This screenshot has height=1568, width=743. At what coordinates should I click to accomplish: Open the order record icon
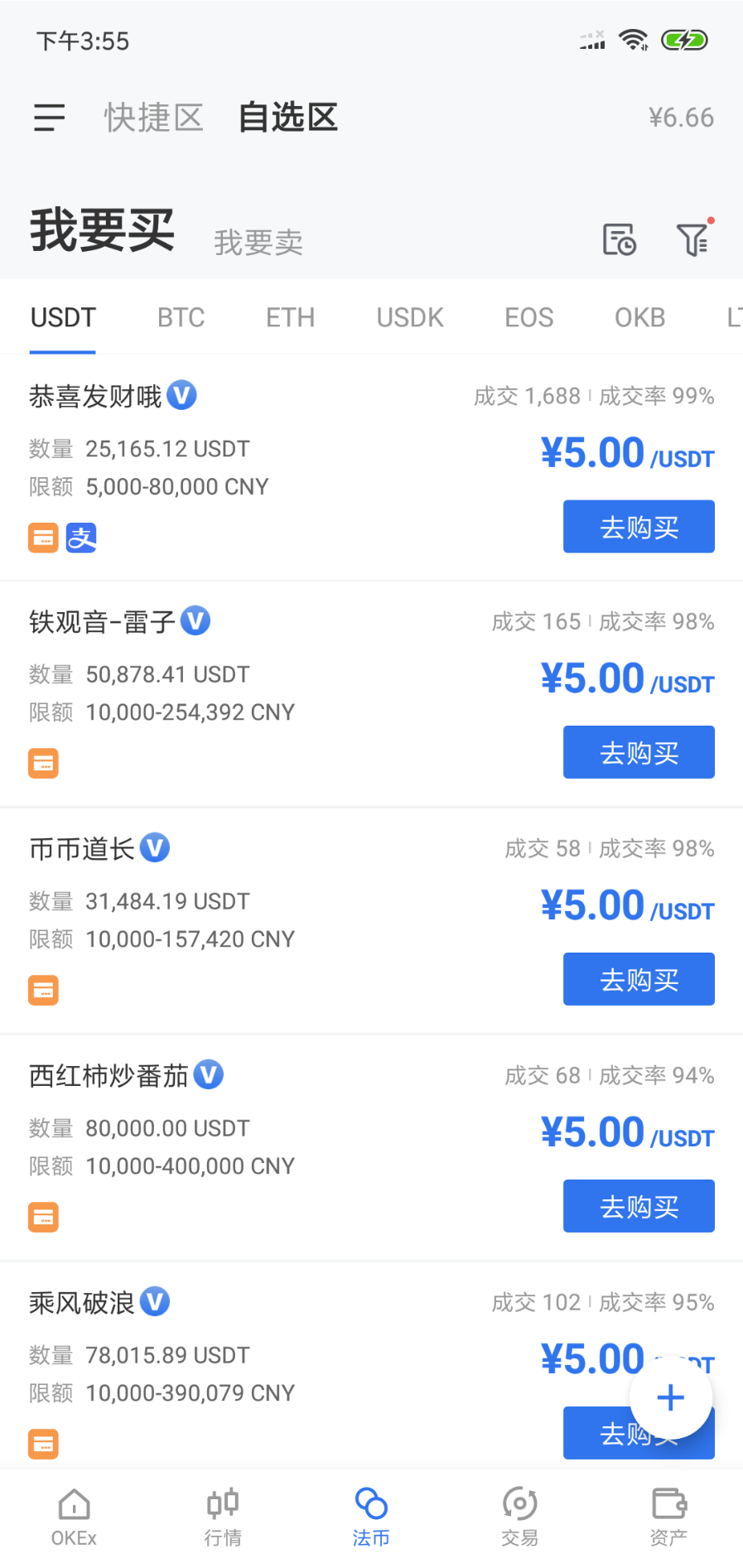tap(619, 239)
